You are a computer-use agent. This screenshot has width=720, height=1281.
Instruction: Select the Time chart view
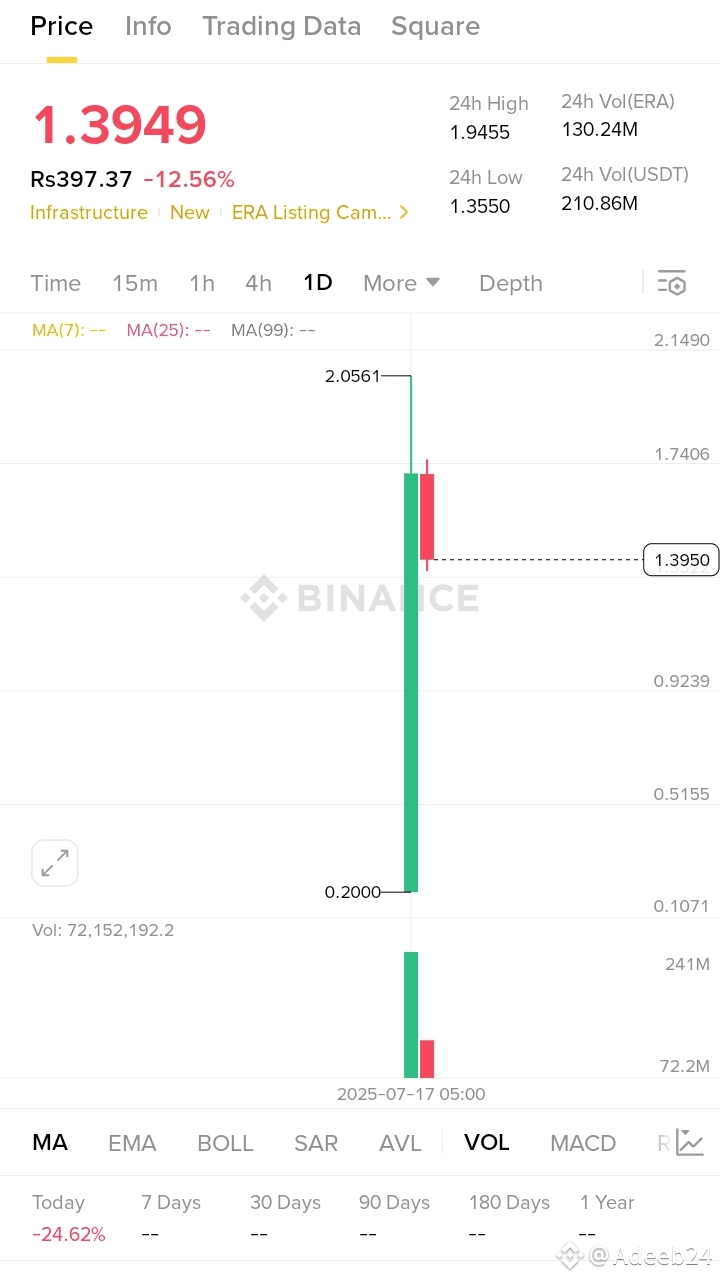56,283
